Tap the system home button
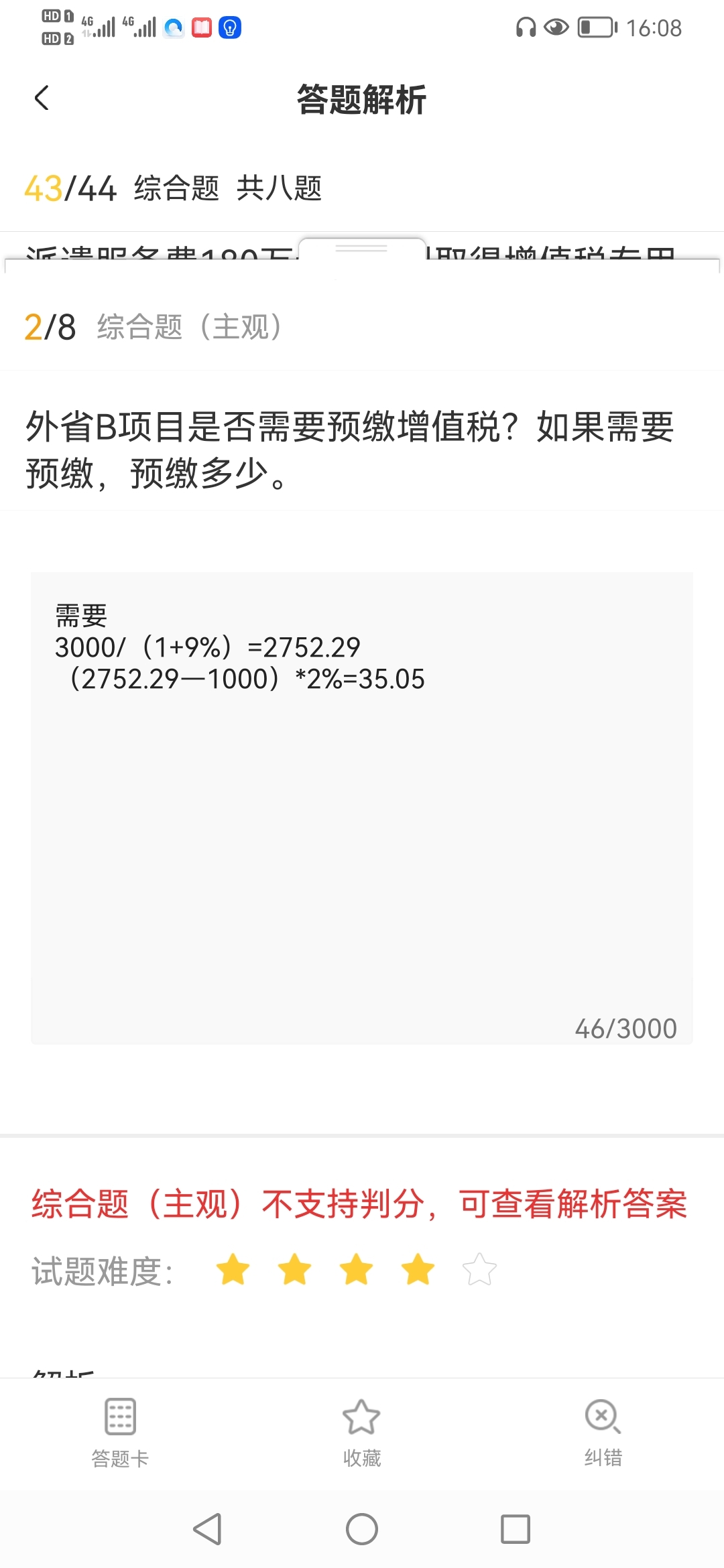Image resolution: width=724 pixels, height=1568 pixels. pyautogui.click(x=362, y=1529)
